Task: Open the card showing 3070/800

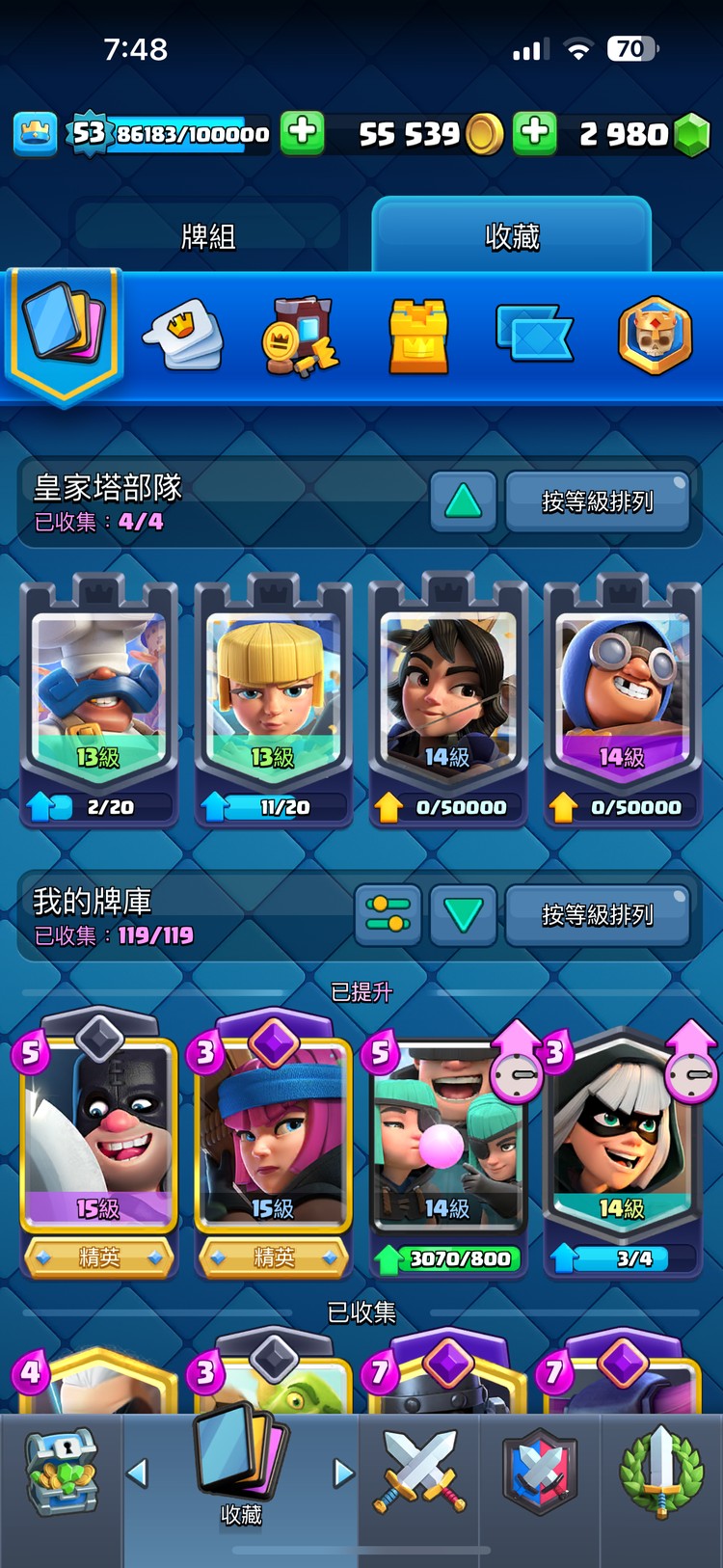Action: click(x=447, y=1148)
